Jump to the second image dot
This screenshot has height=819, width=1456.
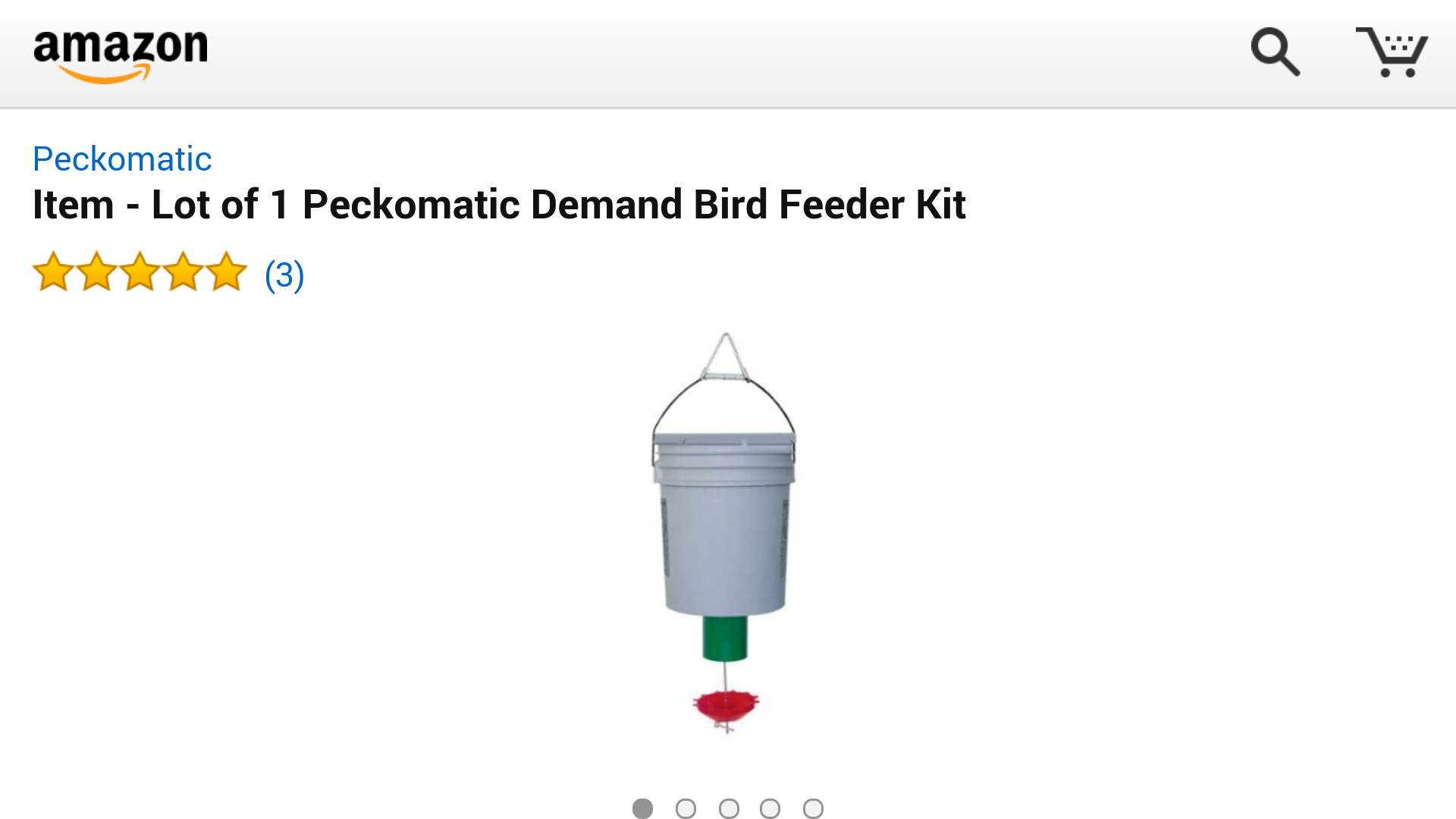tap(686, 808)
